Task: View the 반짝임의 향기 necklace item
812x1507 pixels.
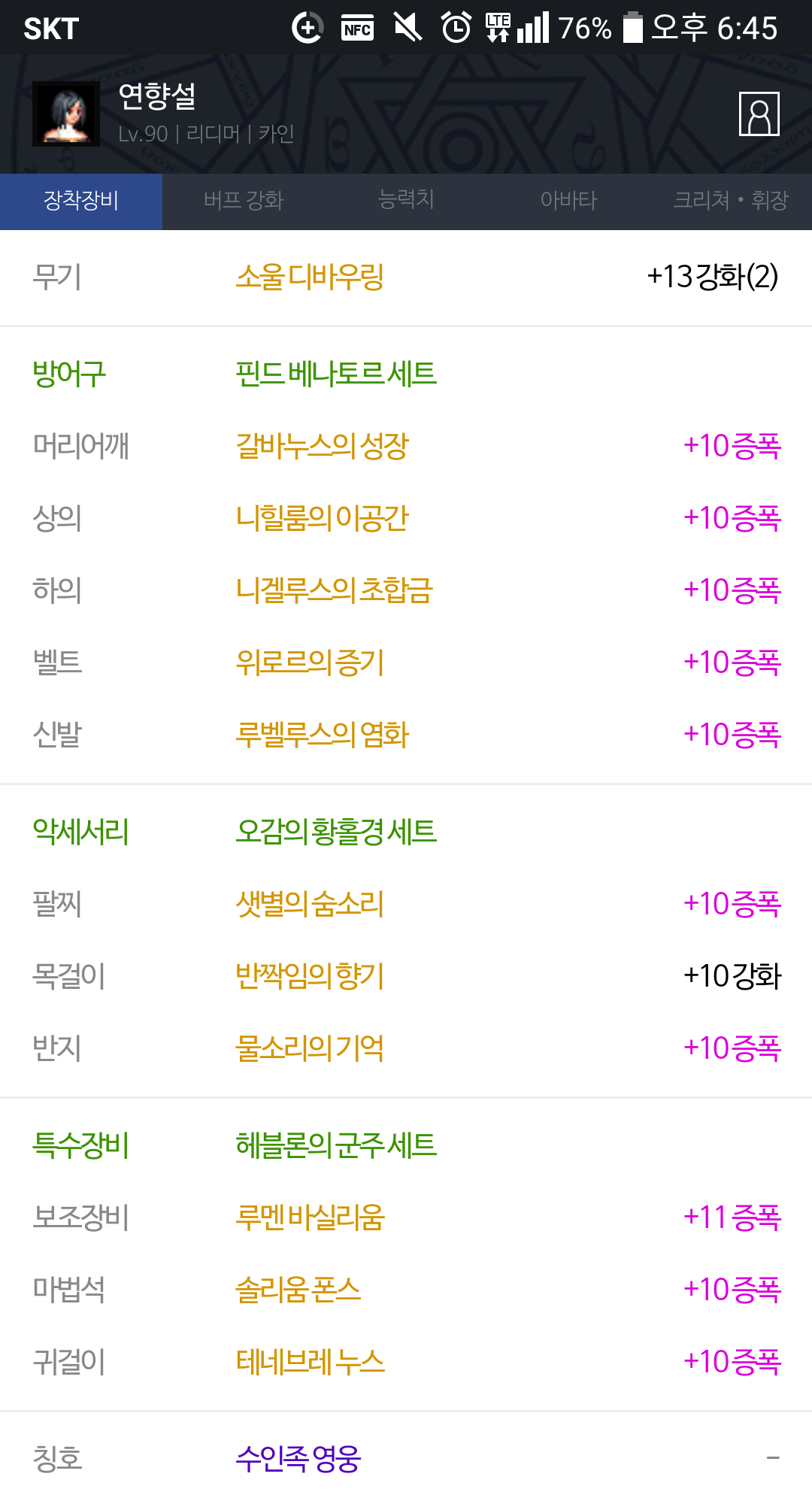Action: click(310, 976)
